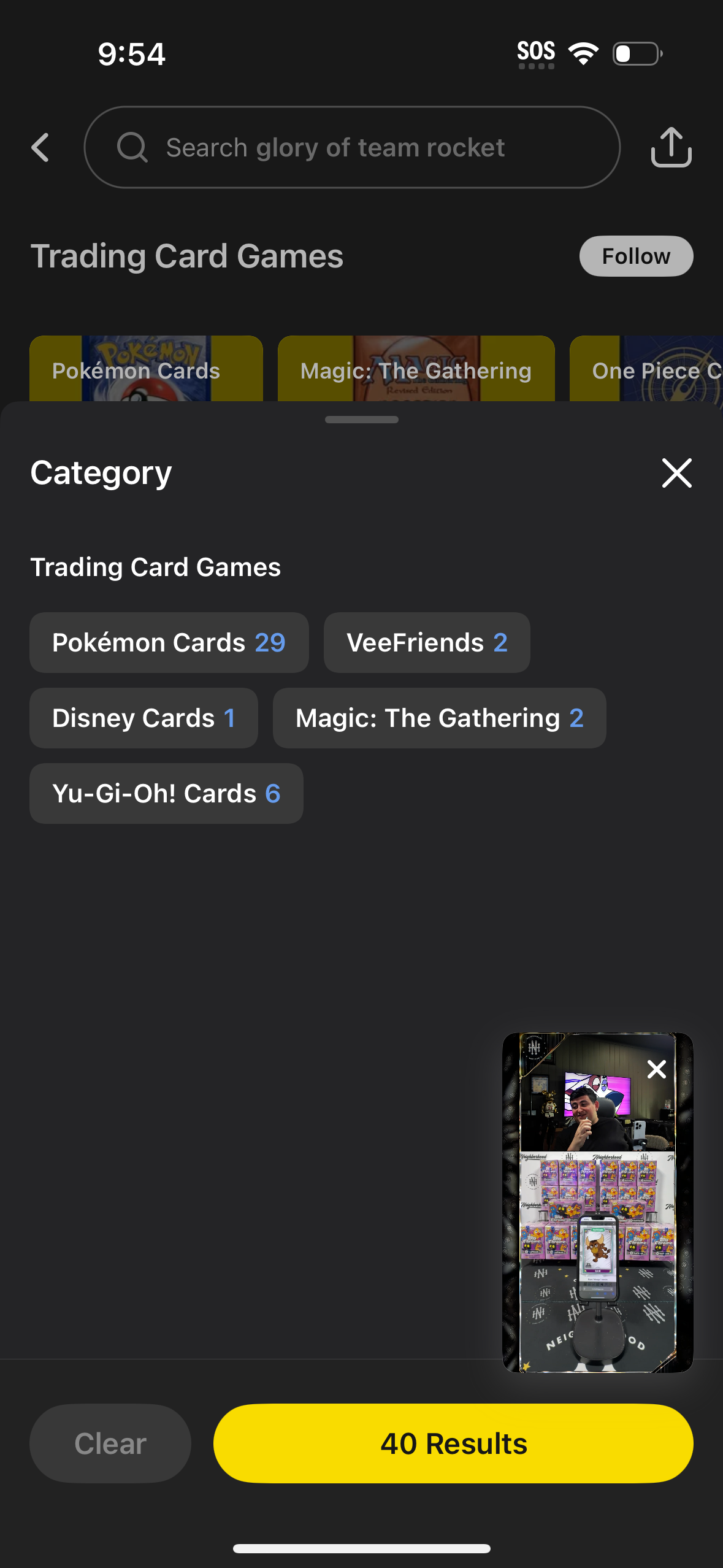Screen dimensions: 723x1568
Task: Open the Pokémon Cards category tile
Action: 146,370
